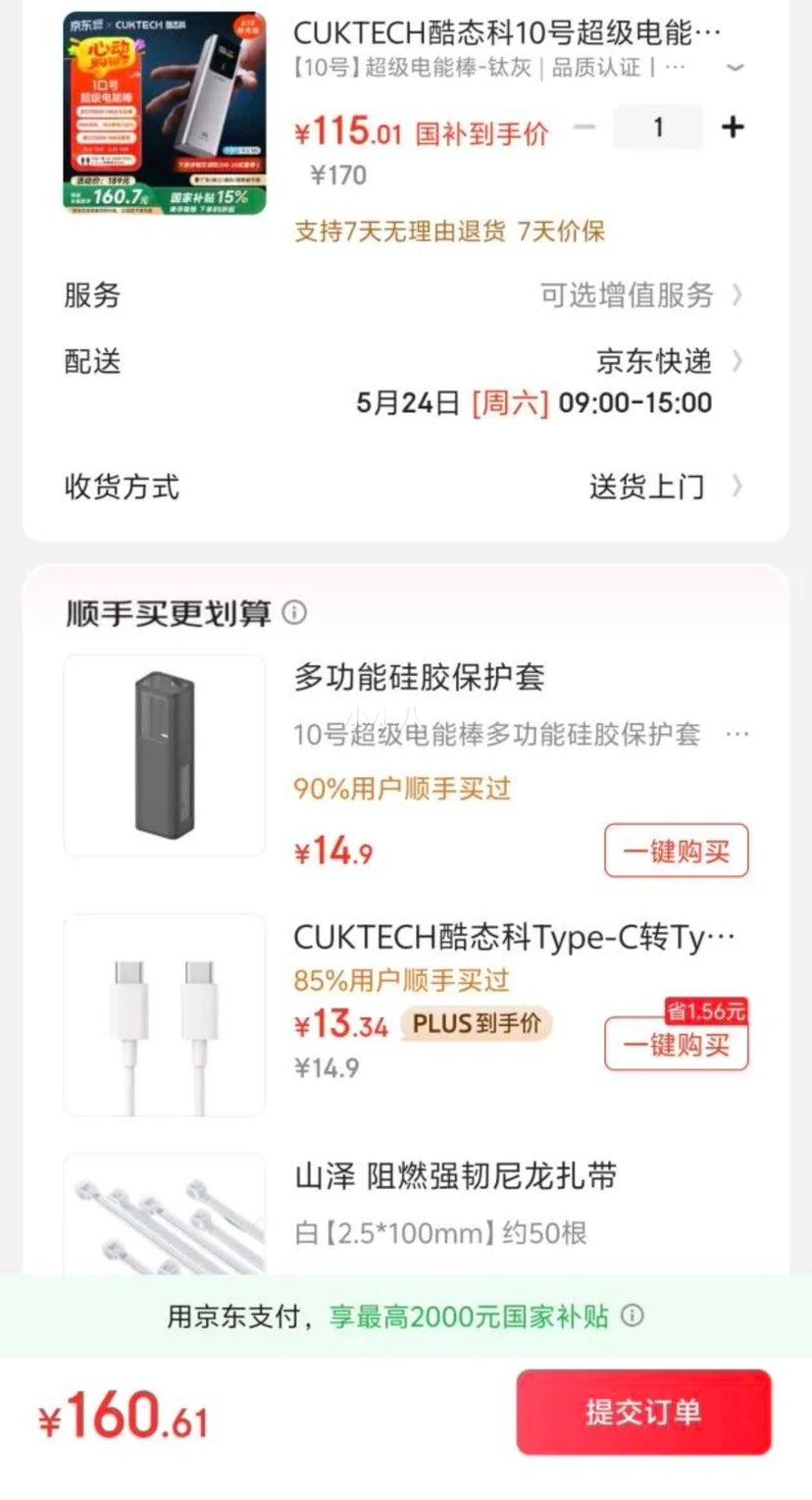
Task: Open the Type-C cable product picture
Action: pyautogui.click(x=165, y=1015)
